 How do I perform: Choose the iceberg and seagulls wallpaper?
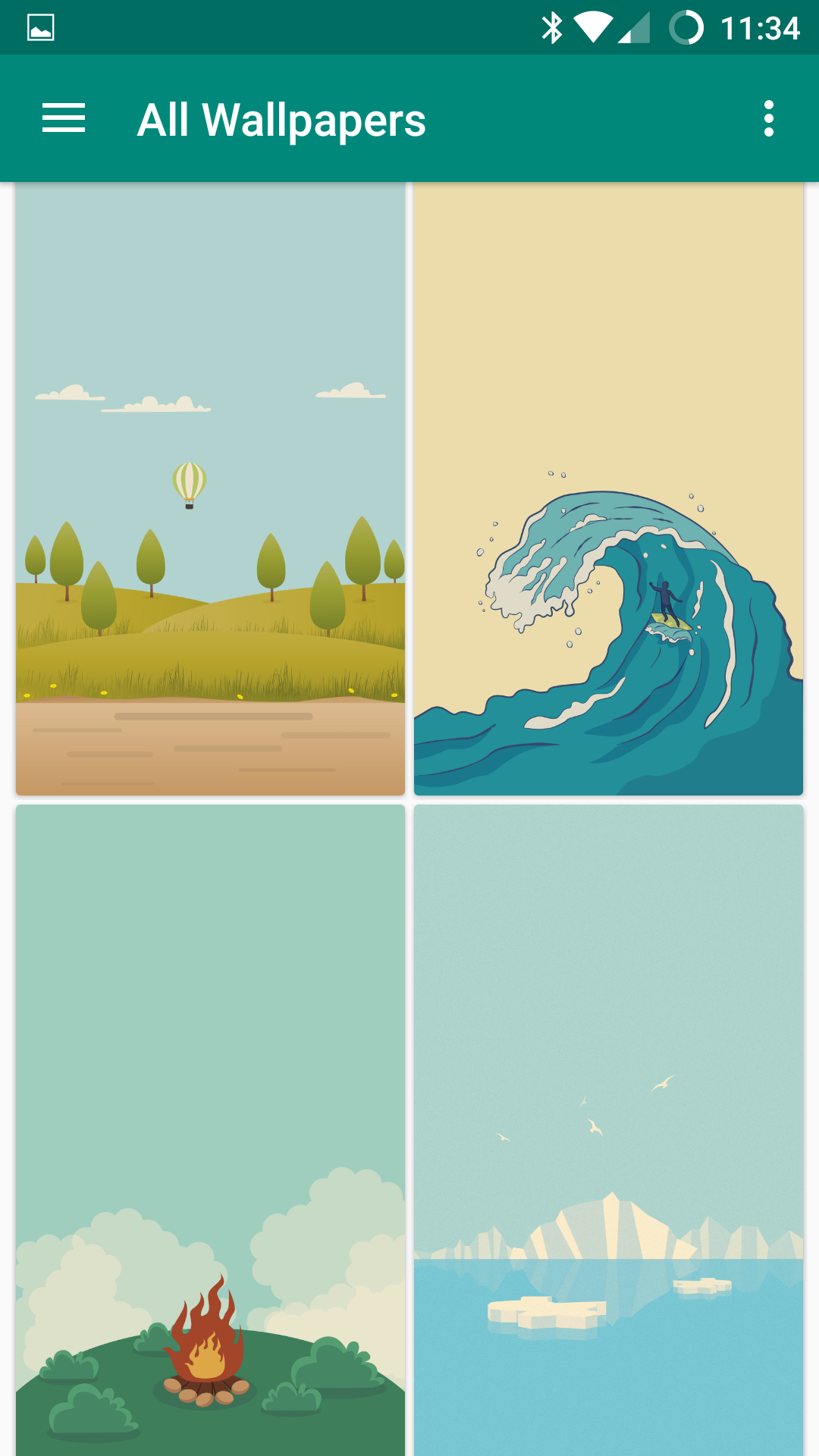[608, 1130]
